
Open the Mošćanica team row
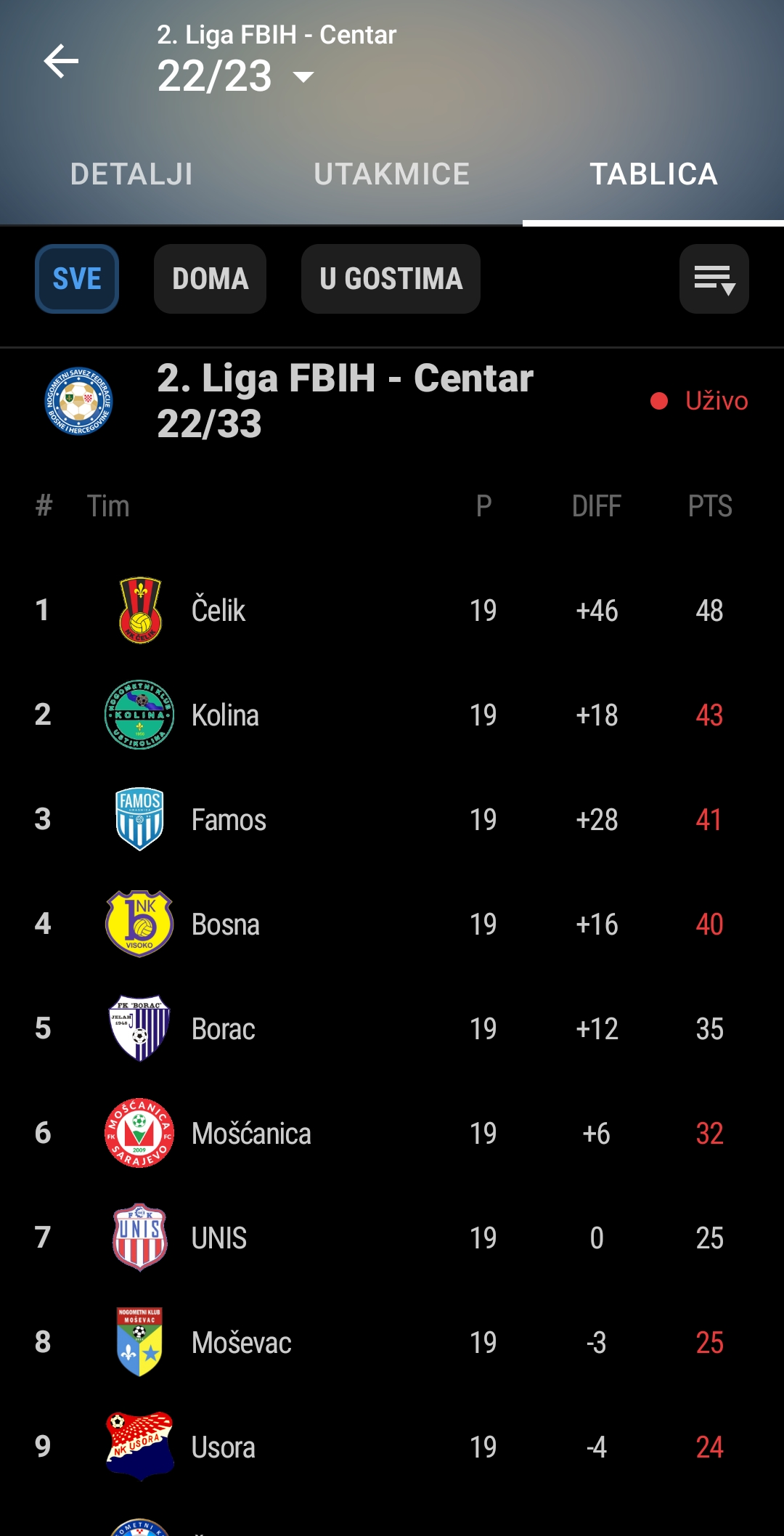tap(392, 1133)
